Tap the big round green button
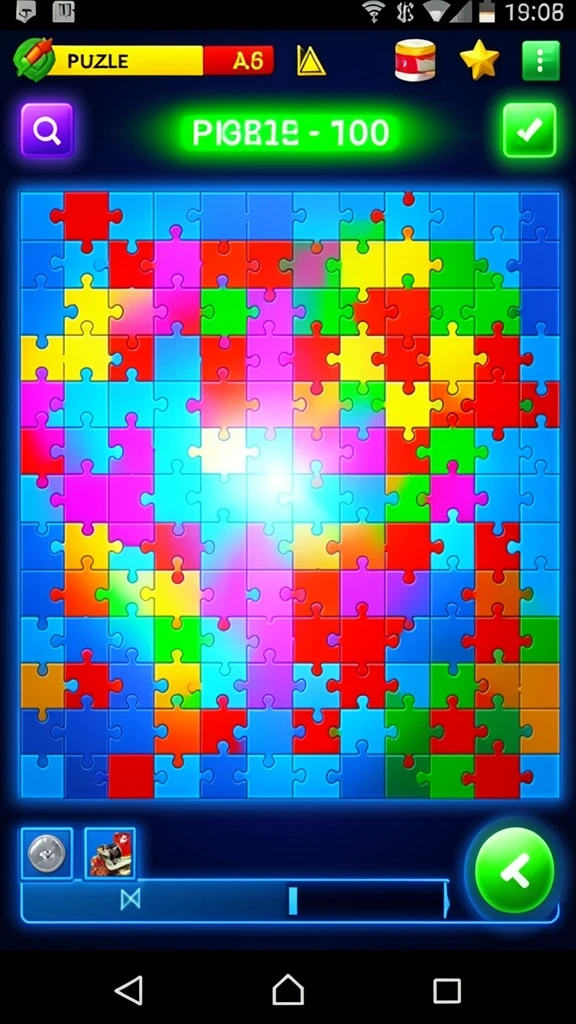Image resolution: width=576 pixels, height=1024 pixels. [515, 871]
